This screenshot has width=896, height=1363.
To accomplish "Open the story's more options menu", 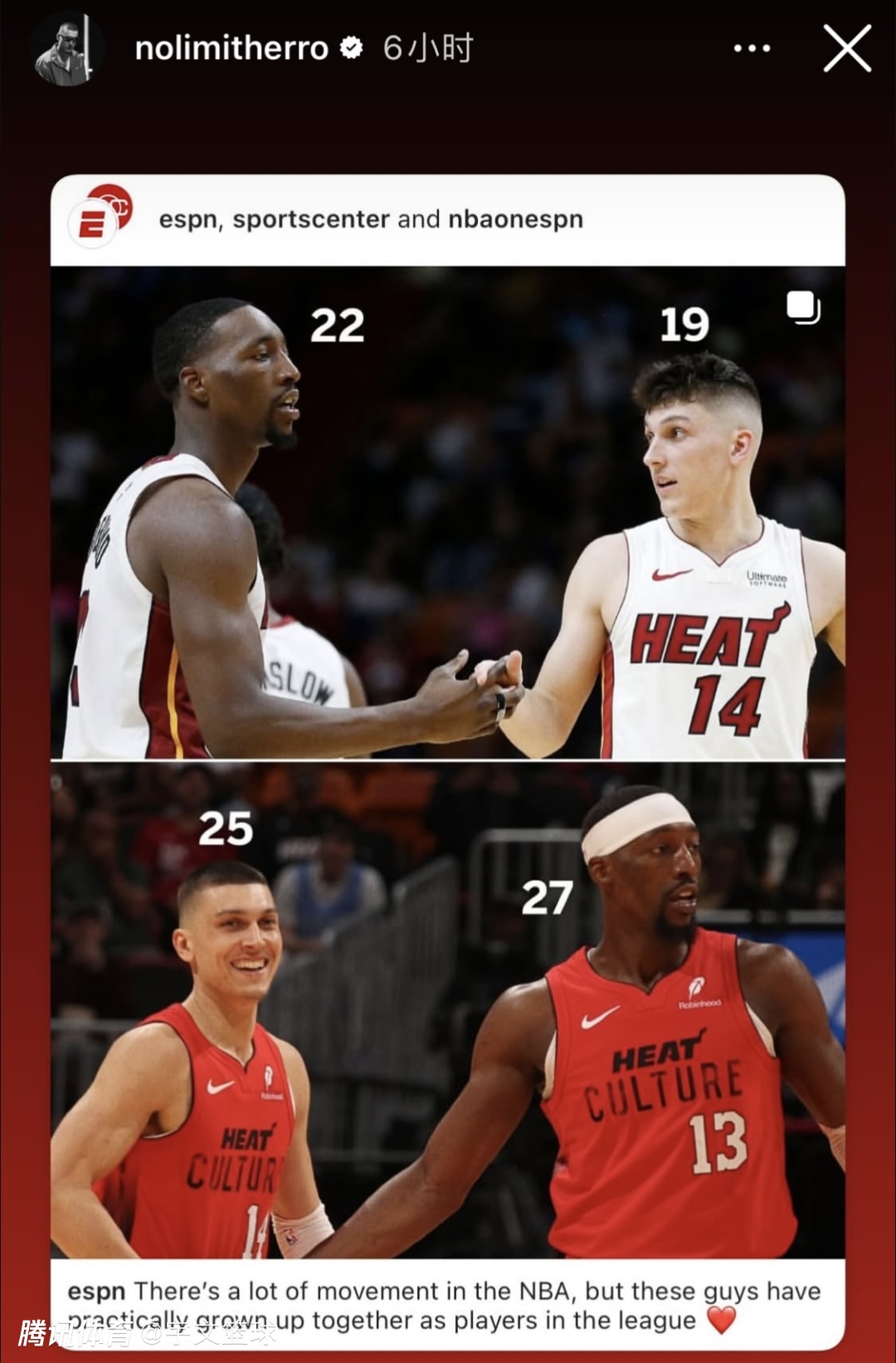I will [x=752, y=49].
